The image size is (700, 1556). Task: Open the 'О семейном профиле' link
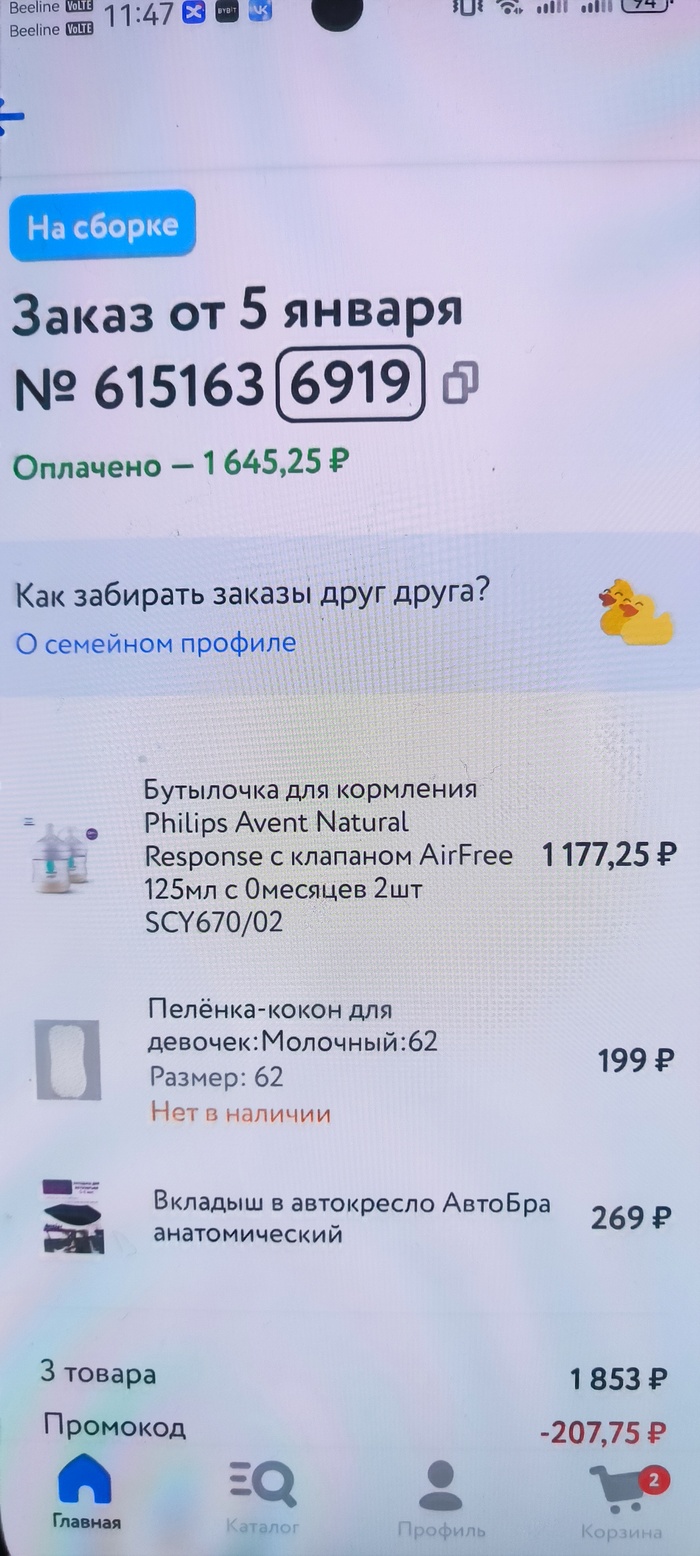tap(156, 643)
